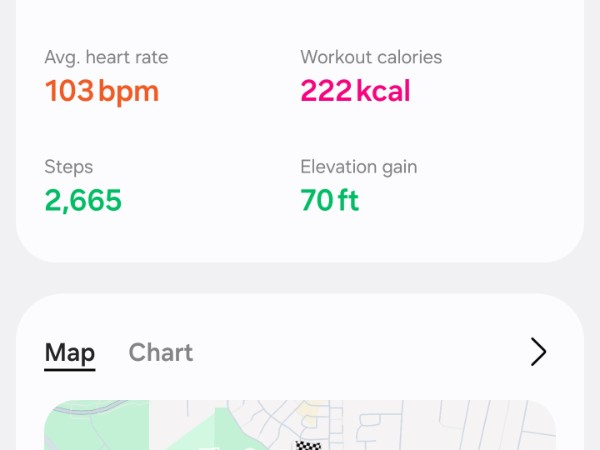The width and height of the screenshot is (600, 450).
Task: Select the Map tab
Action: point(70,353)
